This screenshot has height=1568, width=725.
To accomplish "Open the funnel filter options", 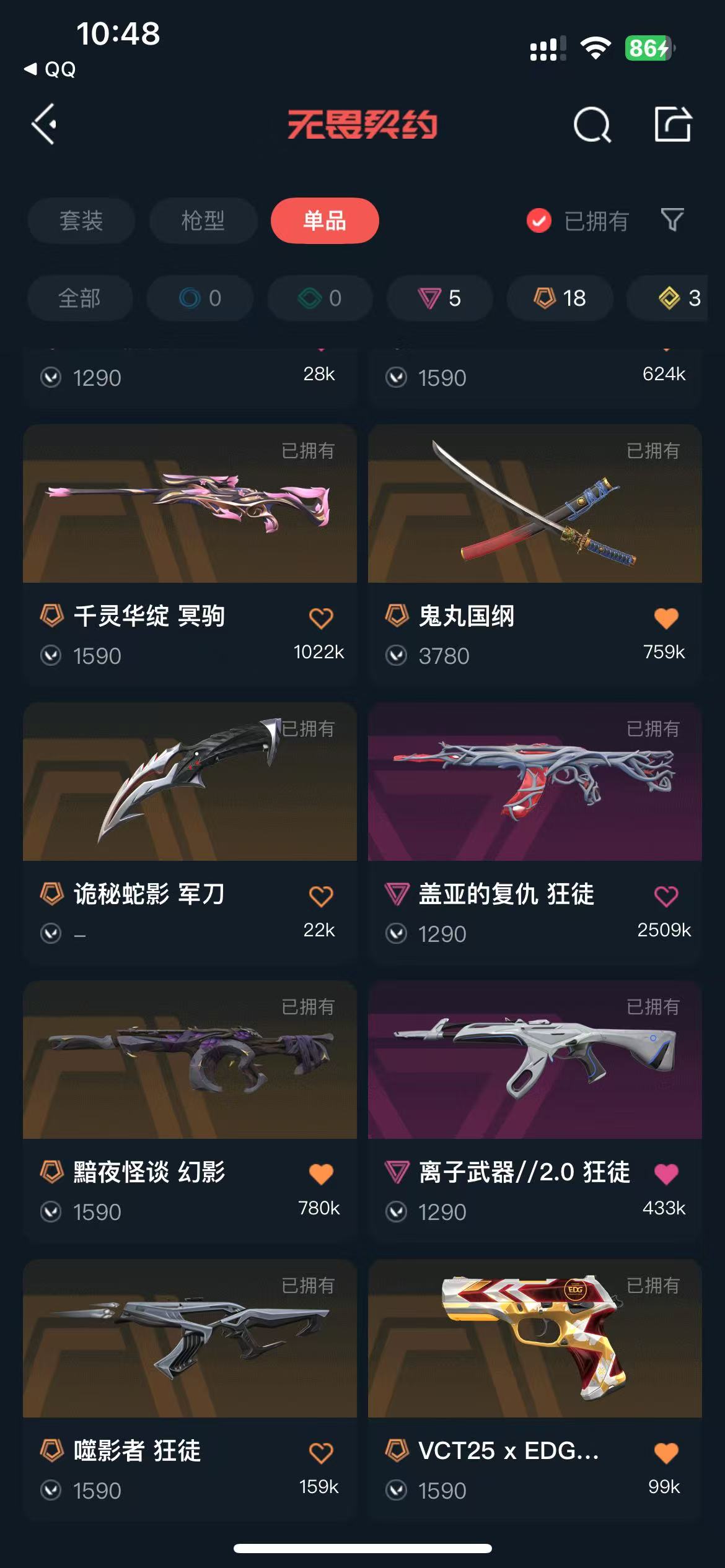I will [x=672, y=220].
